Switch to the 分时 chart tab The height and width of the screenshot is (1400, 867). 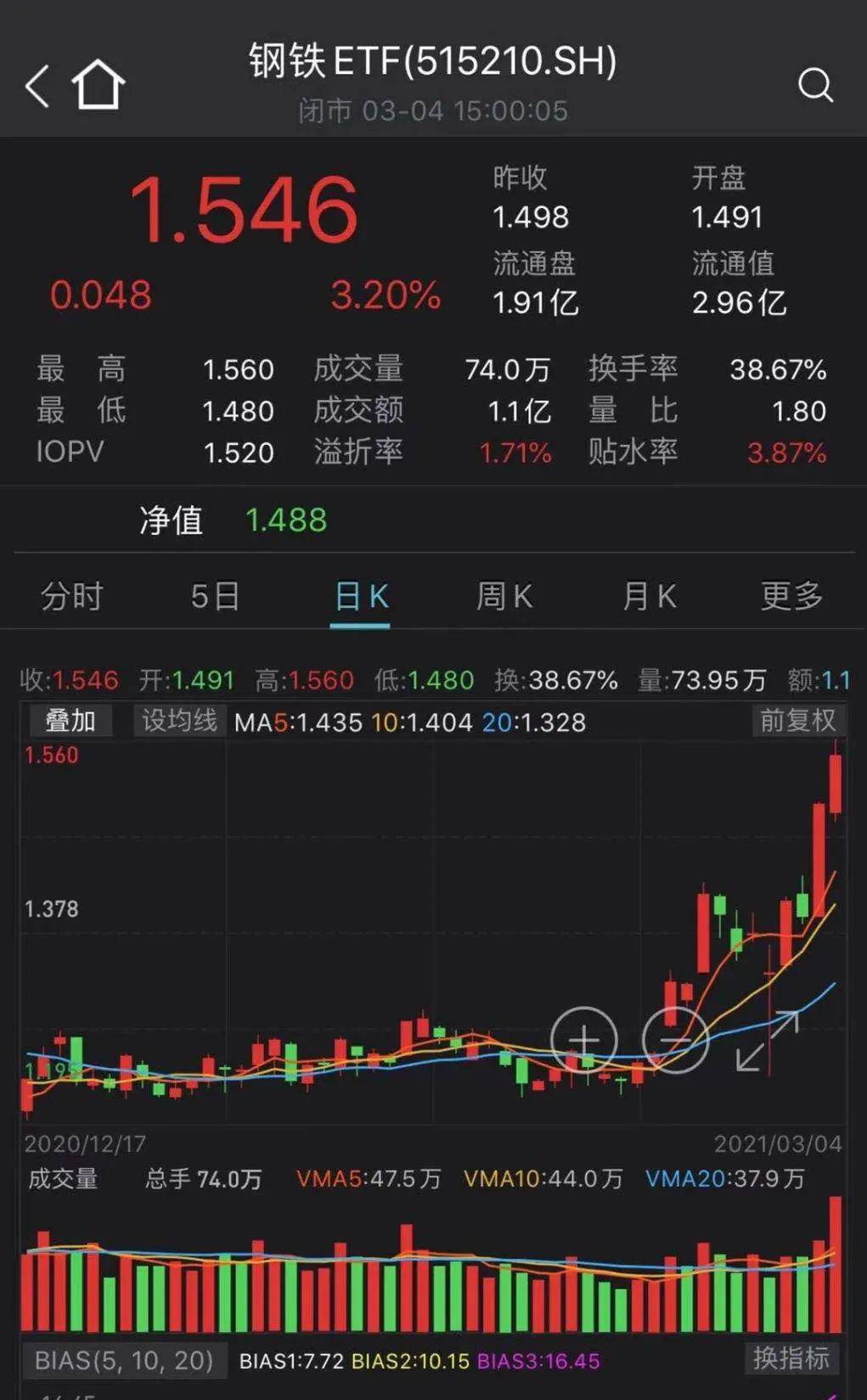(72, 596)
